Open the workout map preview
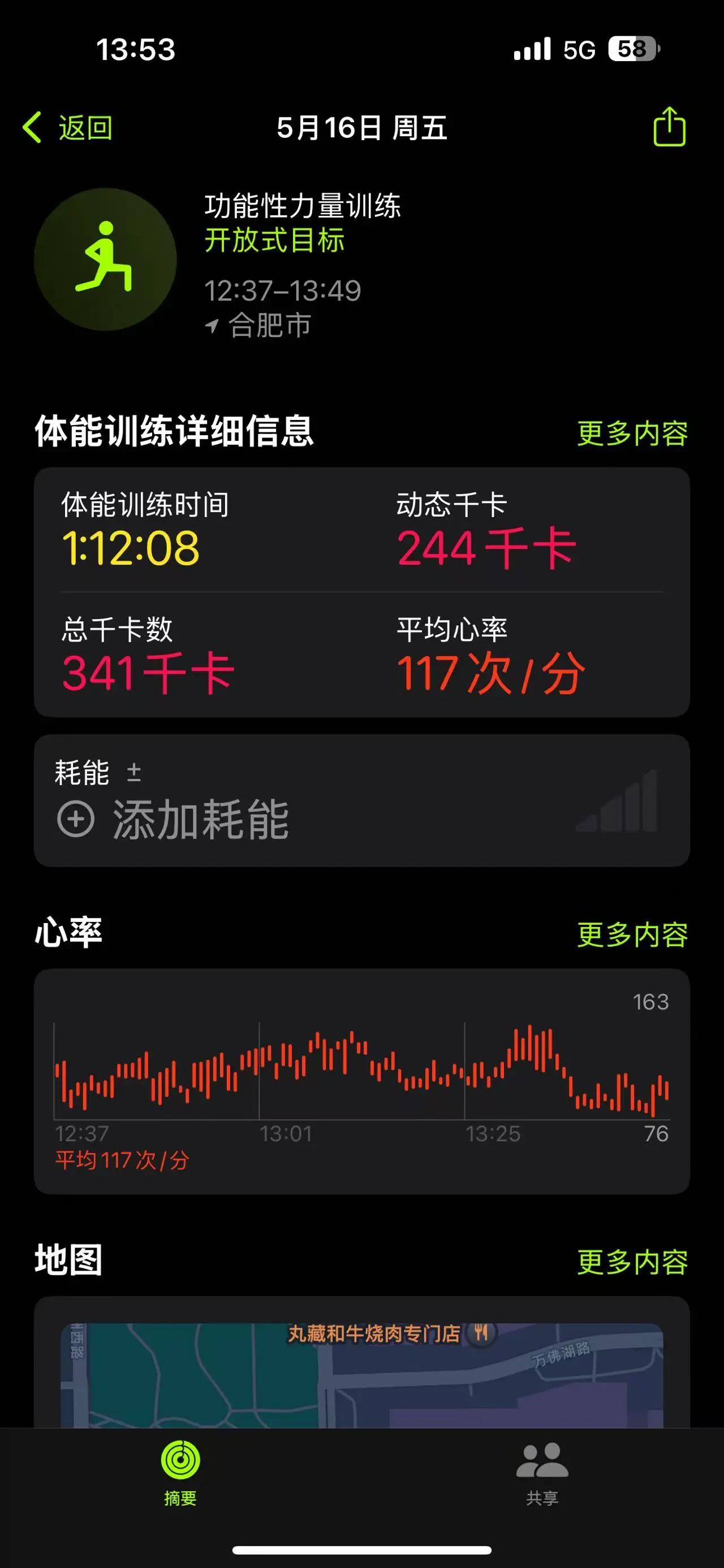The width and height of the screenshot is (724, 1568). click(361, 1376)
